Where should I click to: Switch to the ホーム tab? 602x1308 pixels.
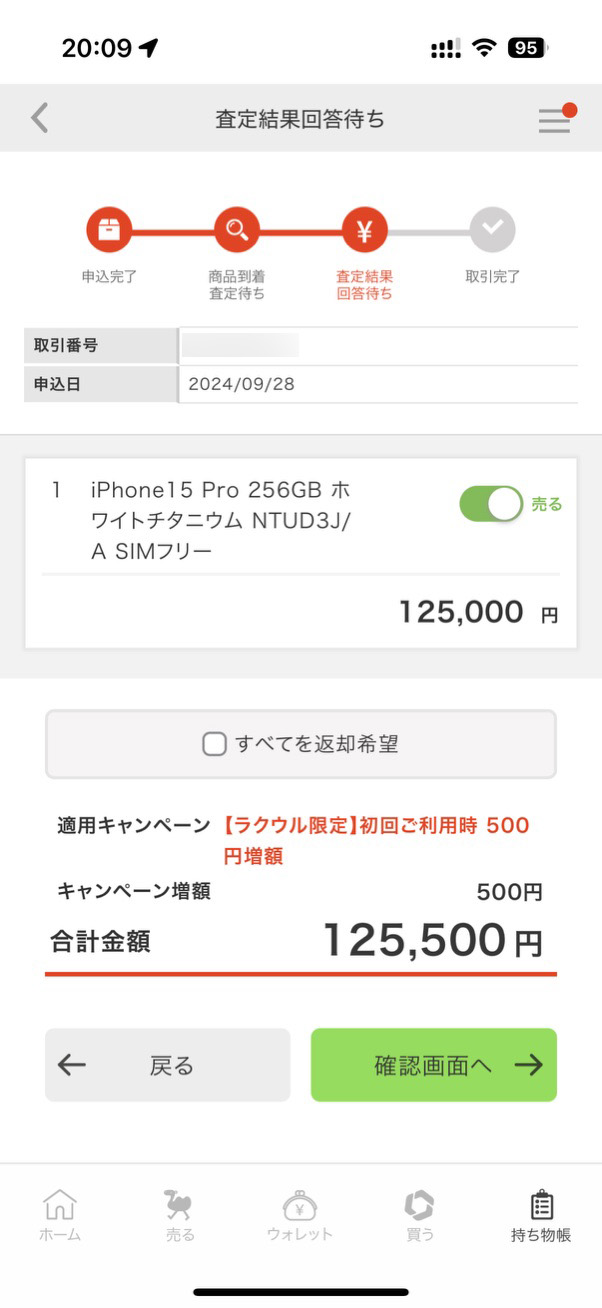pos(60,1215)
